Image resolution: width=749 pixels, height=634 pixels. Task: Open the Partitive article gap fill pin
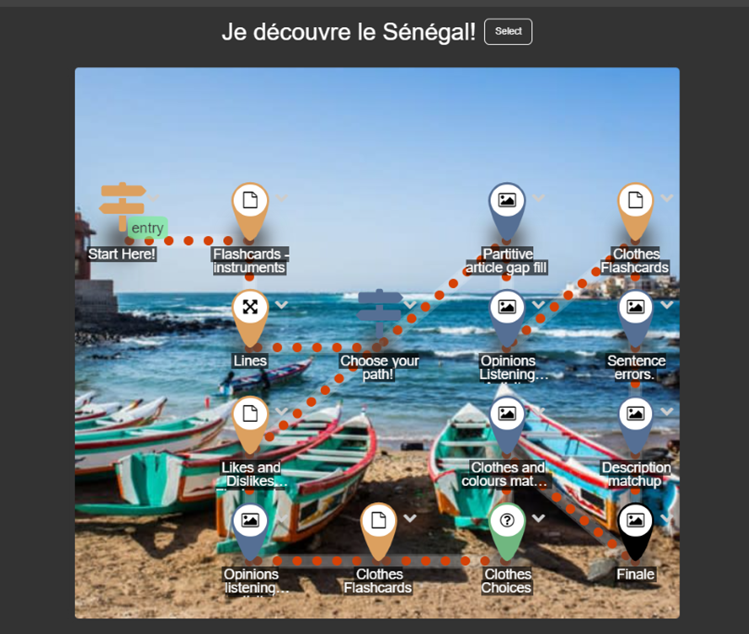(x=507, y=203)
